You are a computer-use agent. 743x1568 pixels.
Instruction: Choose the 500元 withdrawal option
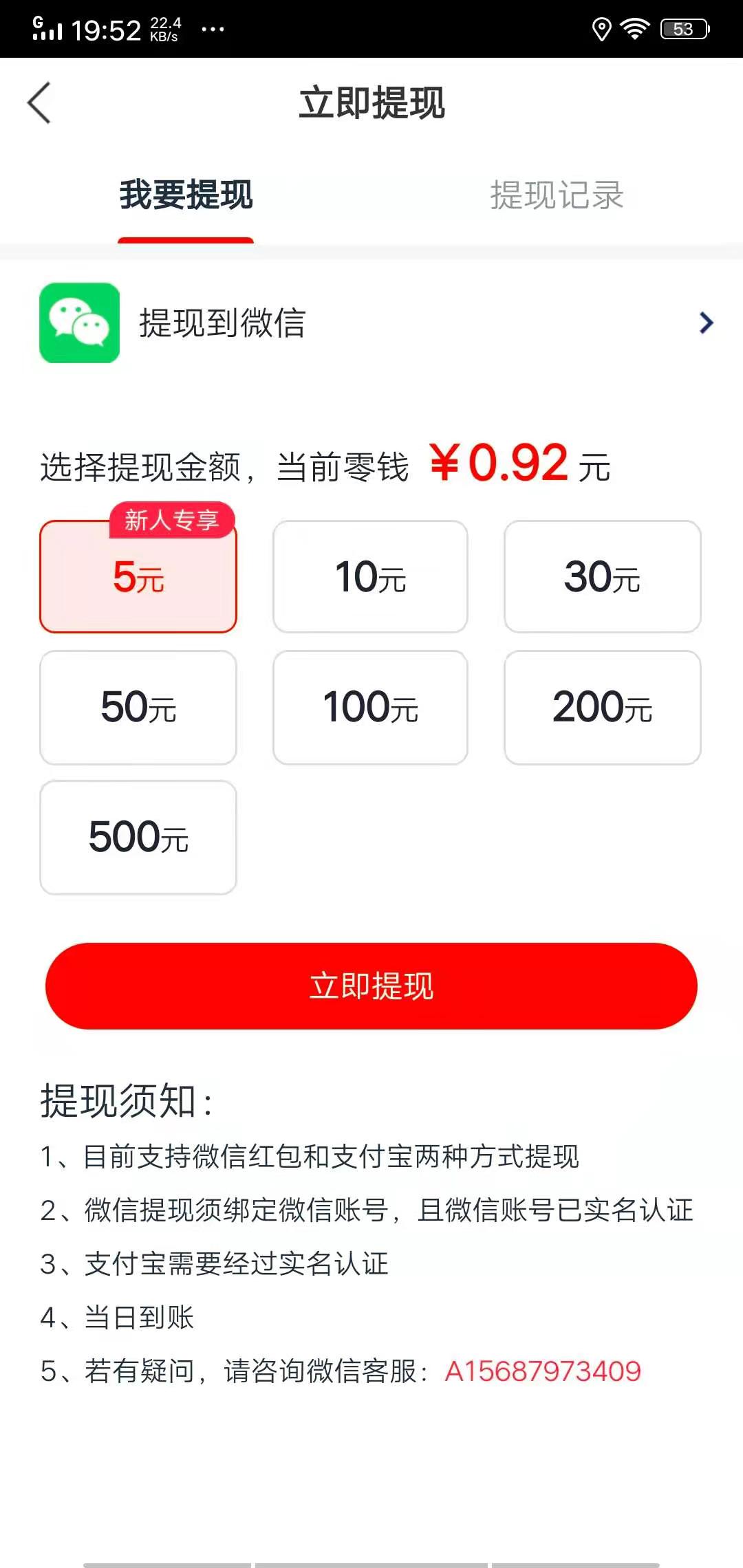point(138,836)
